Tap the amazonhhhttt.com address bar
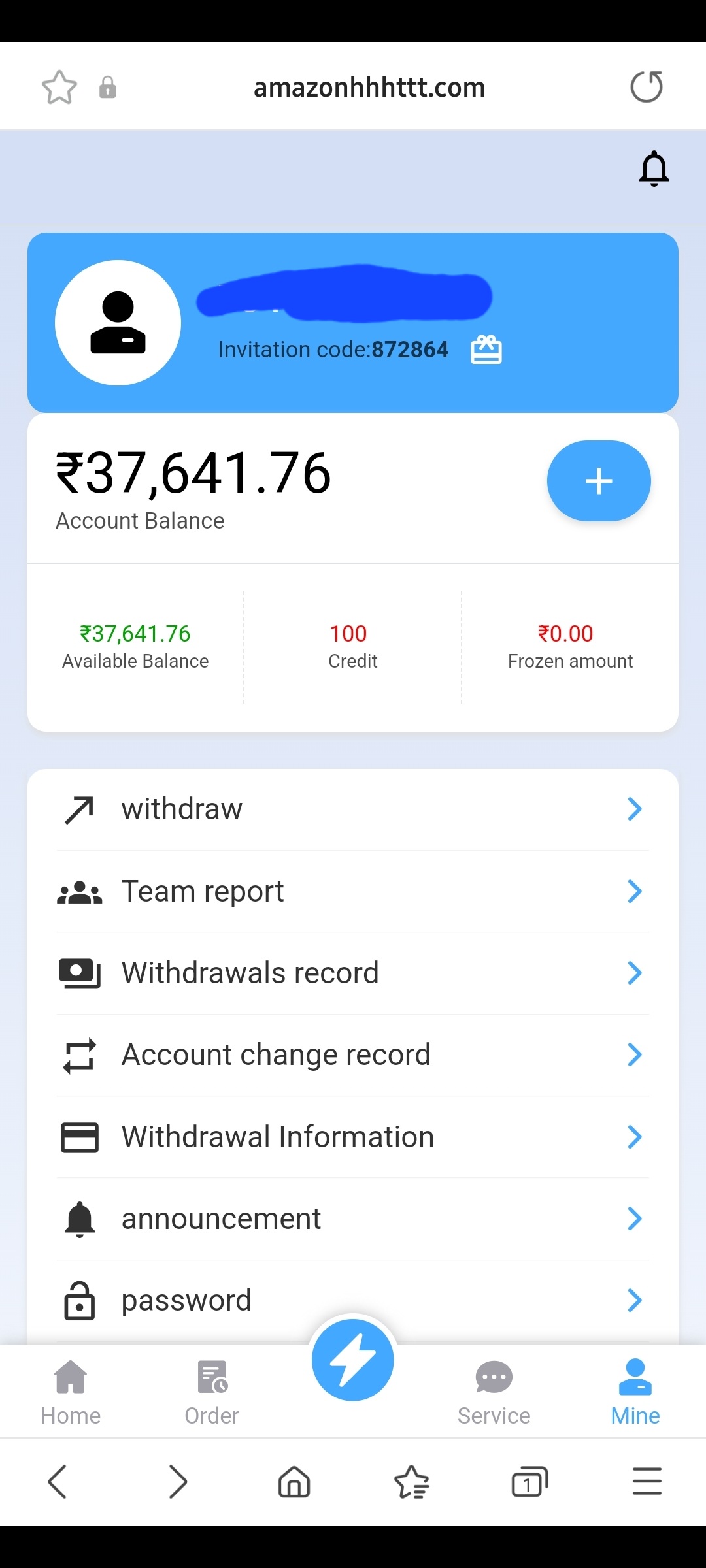 tap(369, 88)
